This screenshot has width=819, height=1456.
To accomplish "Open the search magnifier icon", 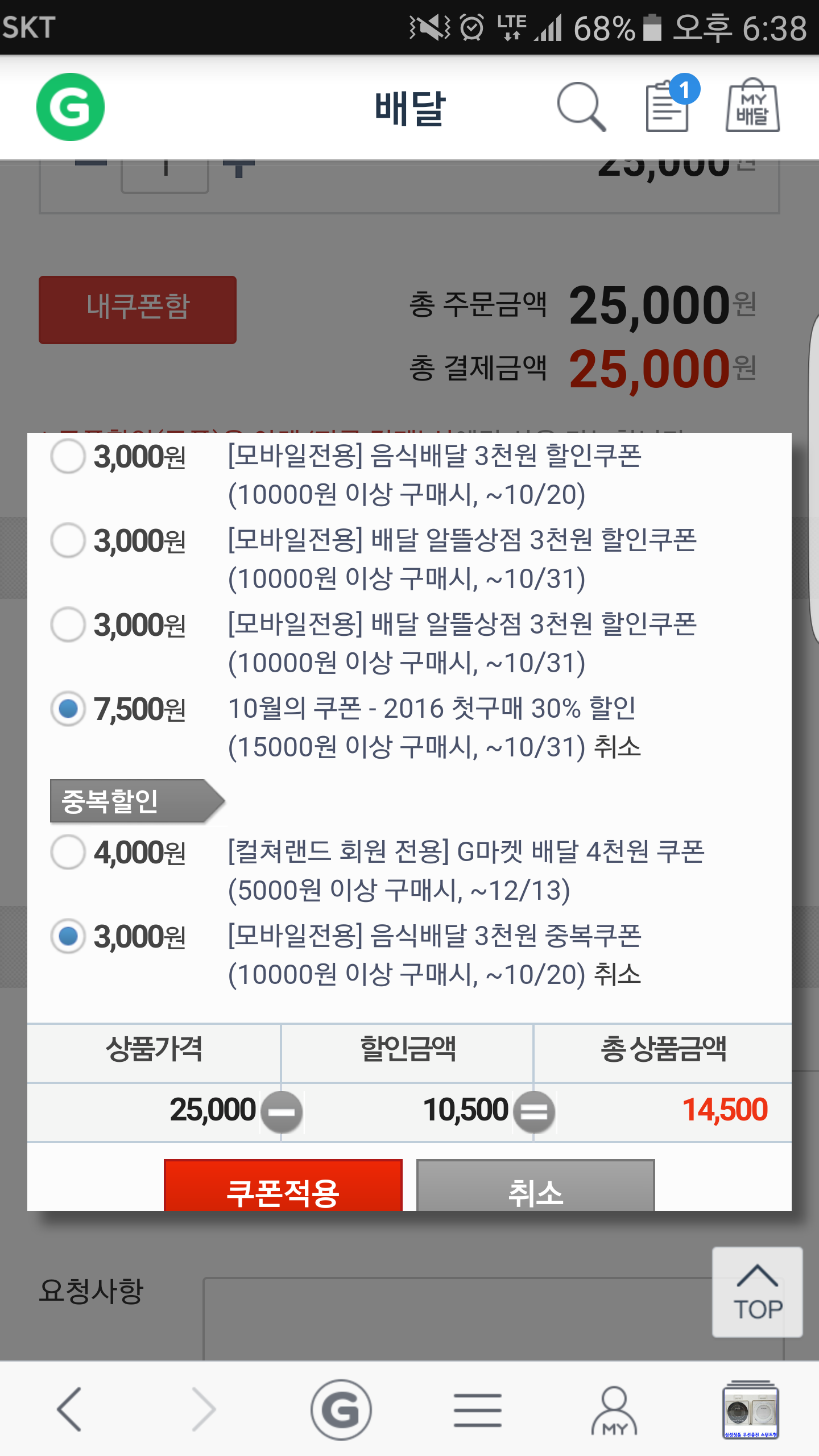I will [x=581, y=107].
